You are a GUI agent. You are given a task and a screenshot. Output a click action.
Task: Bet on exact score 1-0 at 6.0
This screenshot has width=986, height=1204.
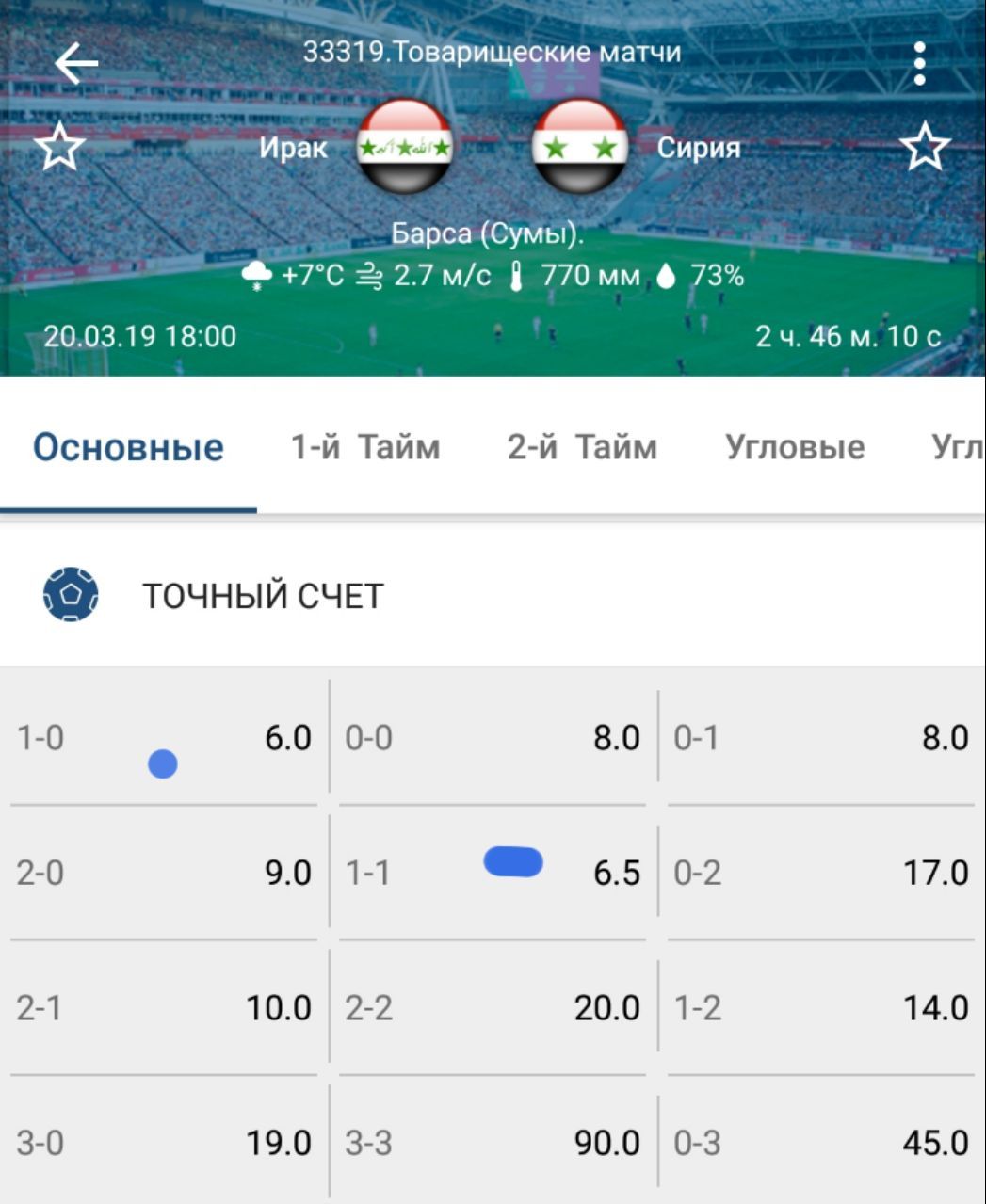pyautogui.click(x=164, y=738)
